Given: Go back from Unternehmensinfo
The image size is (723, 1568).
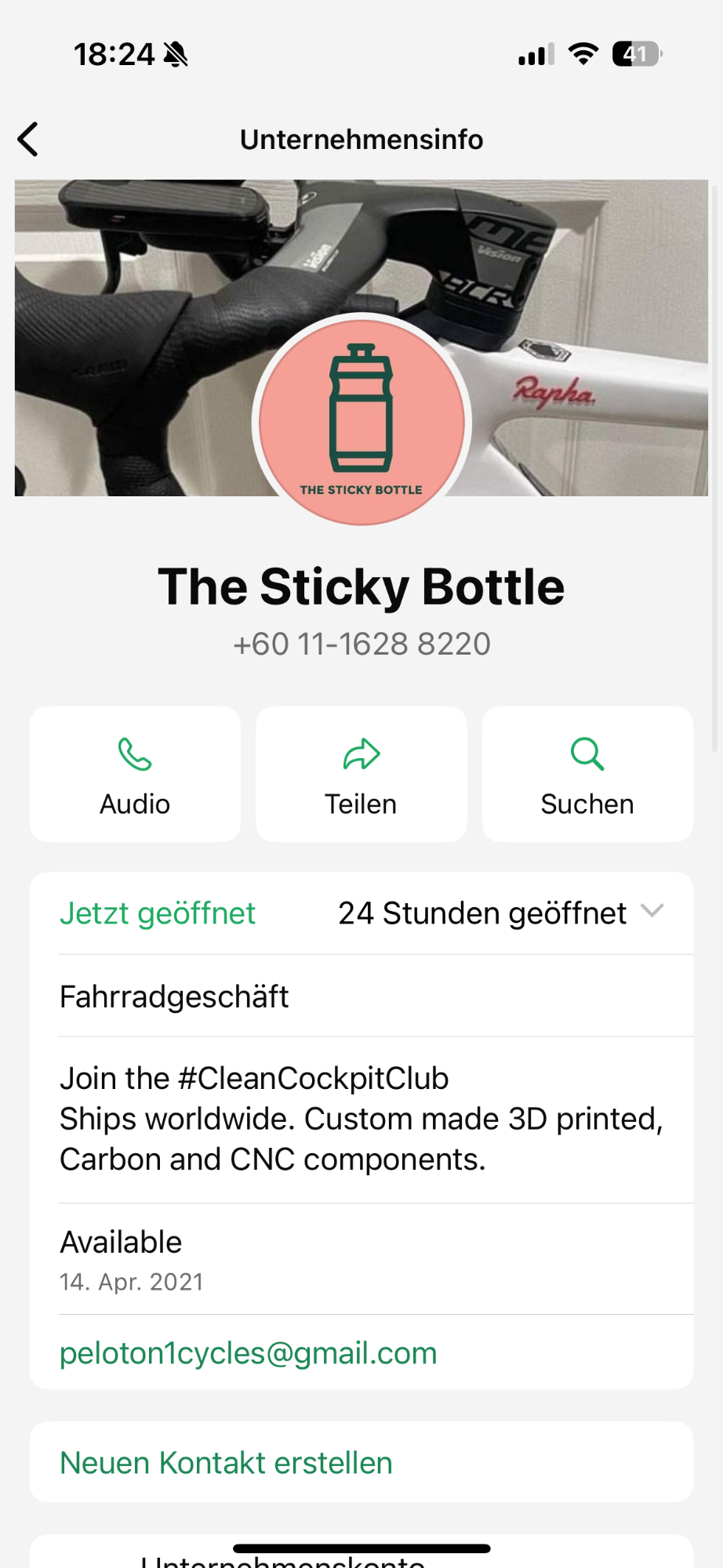Looking at the screenshot, I should pos(28,140).
